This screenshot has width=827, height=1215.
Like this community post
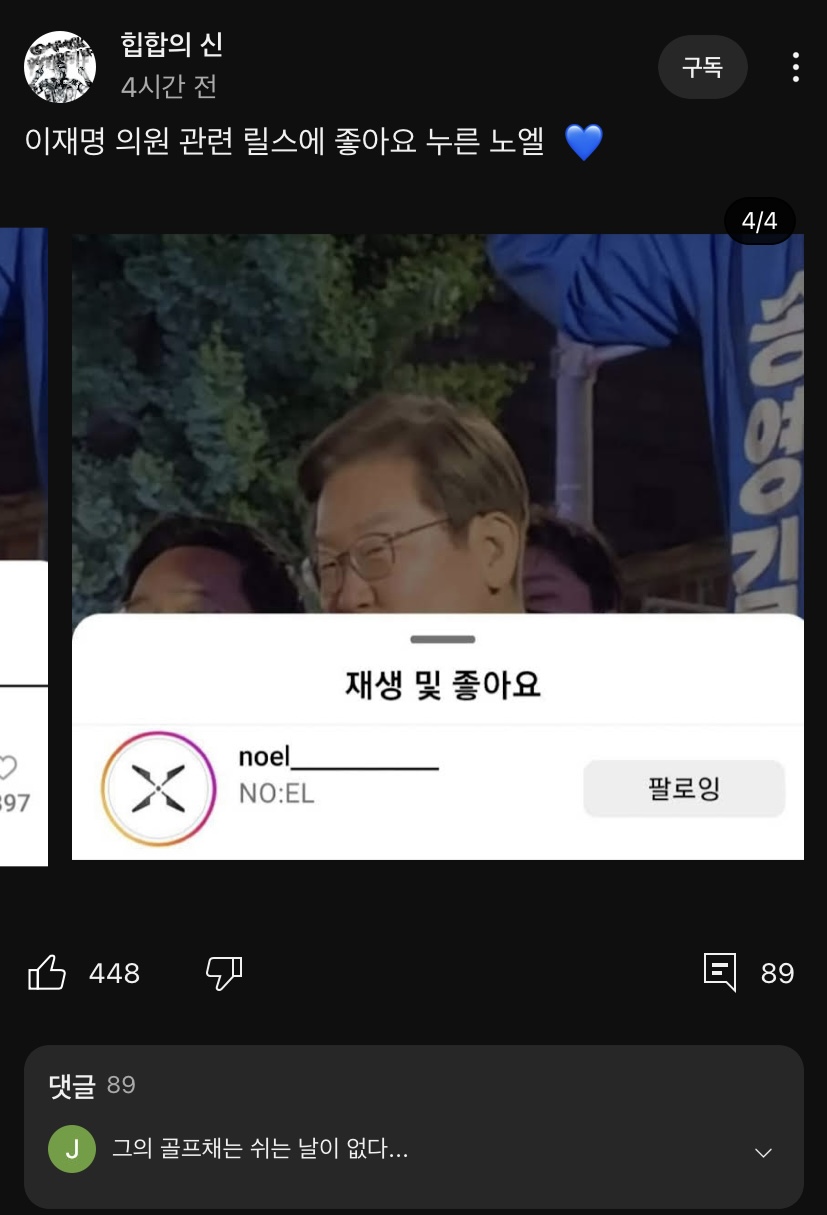[47, 973]
